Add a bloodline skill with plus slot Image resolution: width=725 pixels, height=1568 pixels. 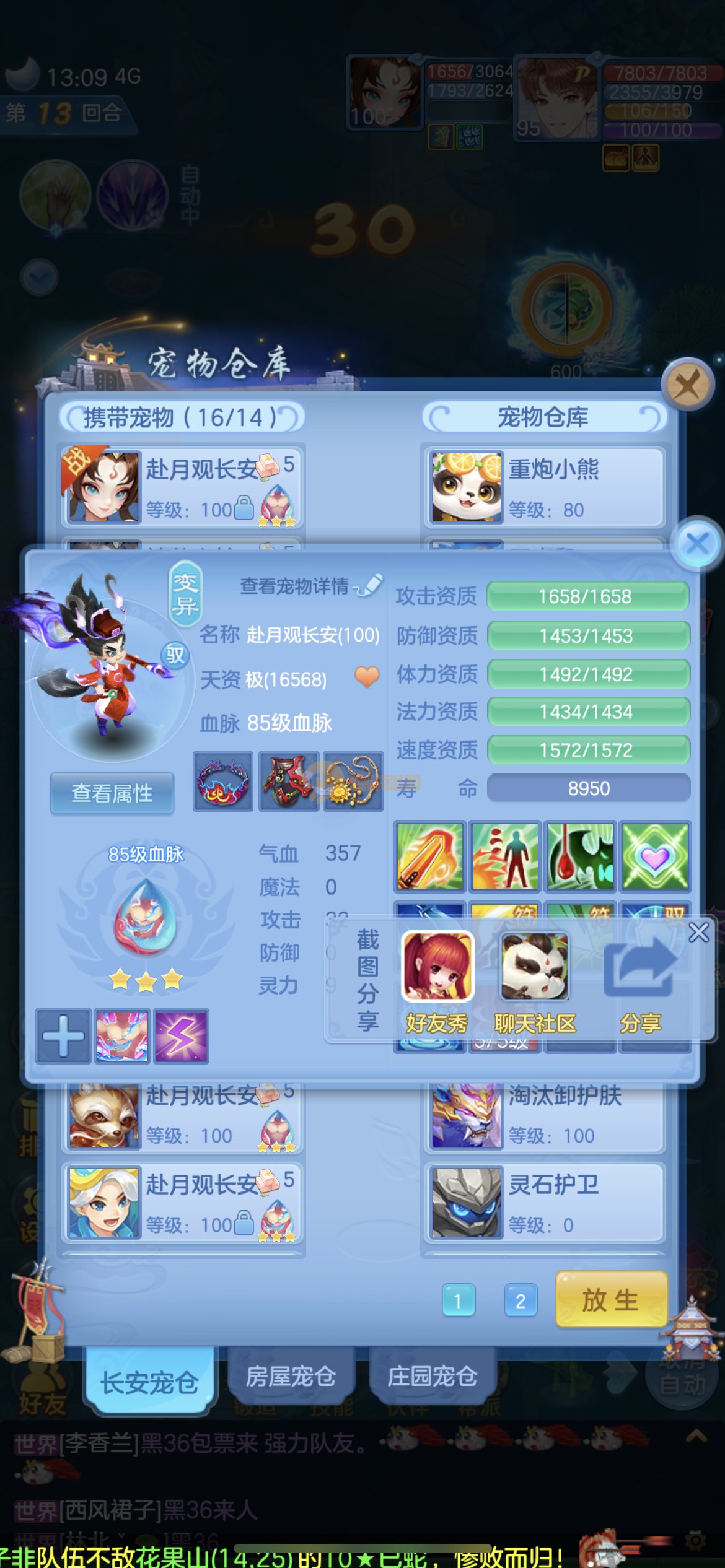coord(63,1035)
